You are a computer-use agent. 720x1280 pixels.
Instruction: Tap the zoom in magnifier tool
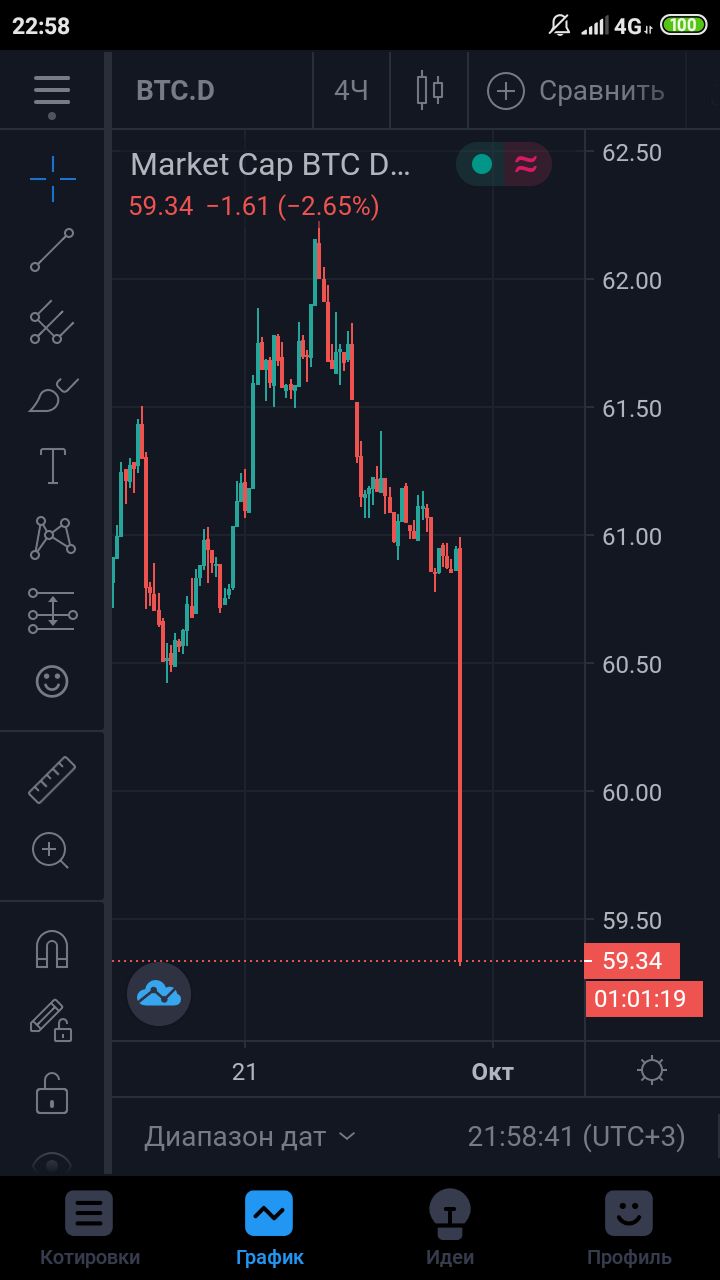tap(50, 851)
